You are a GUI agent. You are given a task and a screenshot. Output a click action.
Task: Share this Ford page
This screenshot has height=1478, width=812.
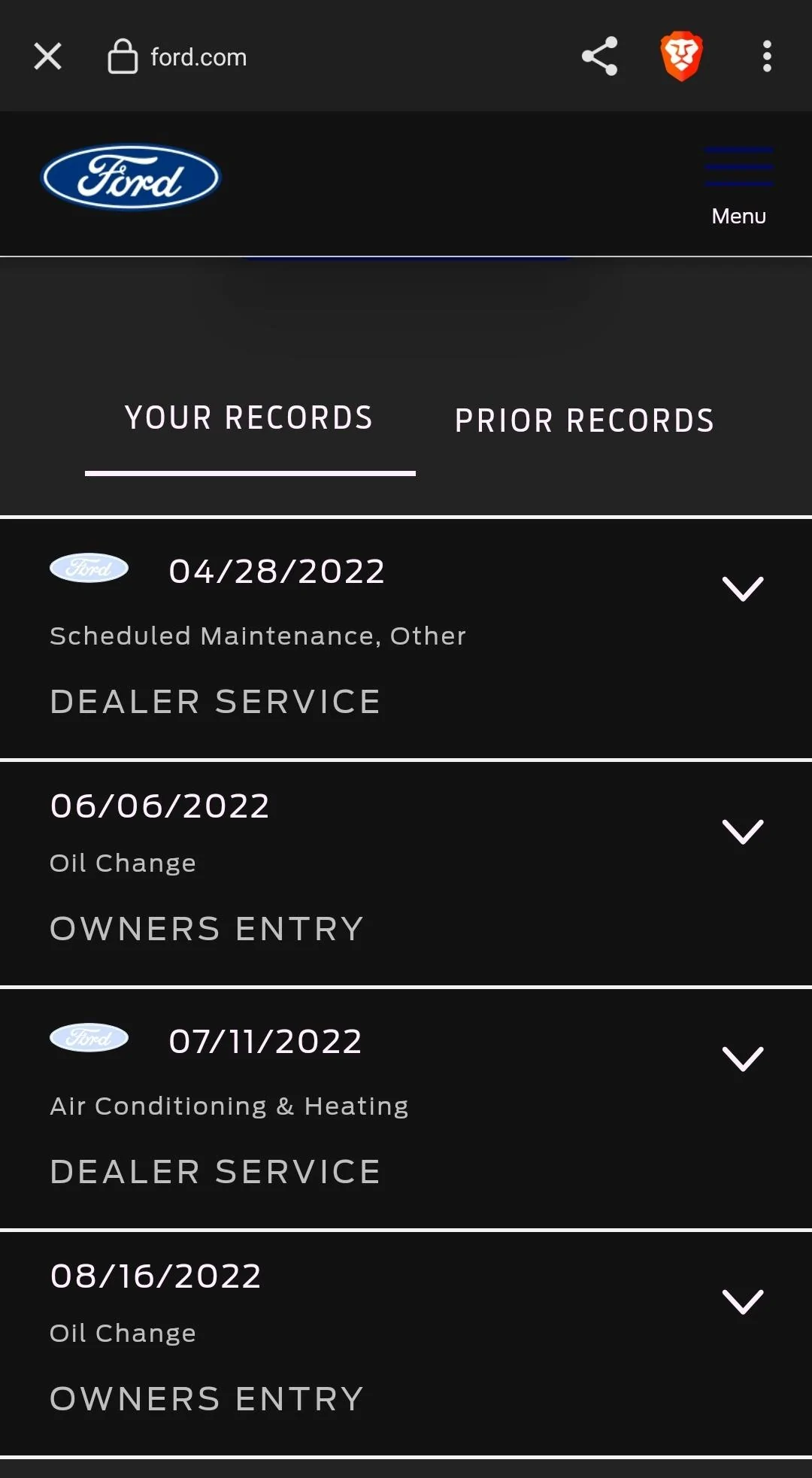[599, 56]
